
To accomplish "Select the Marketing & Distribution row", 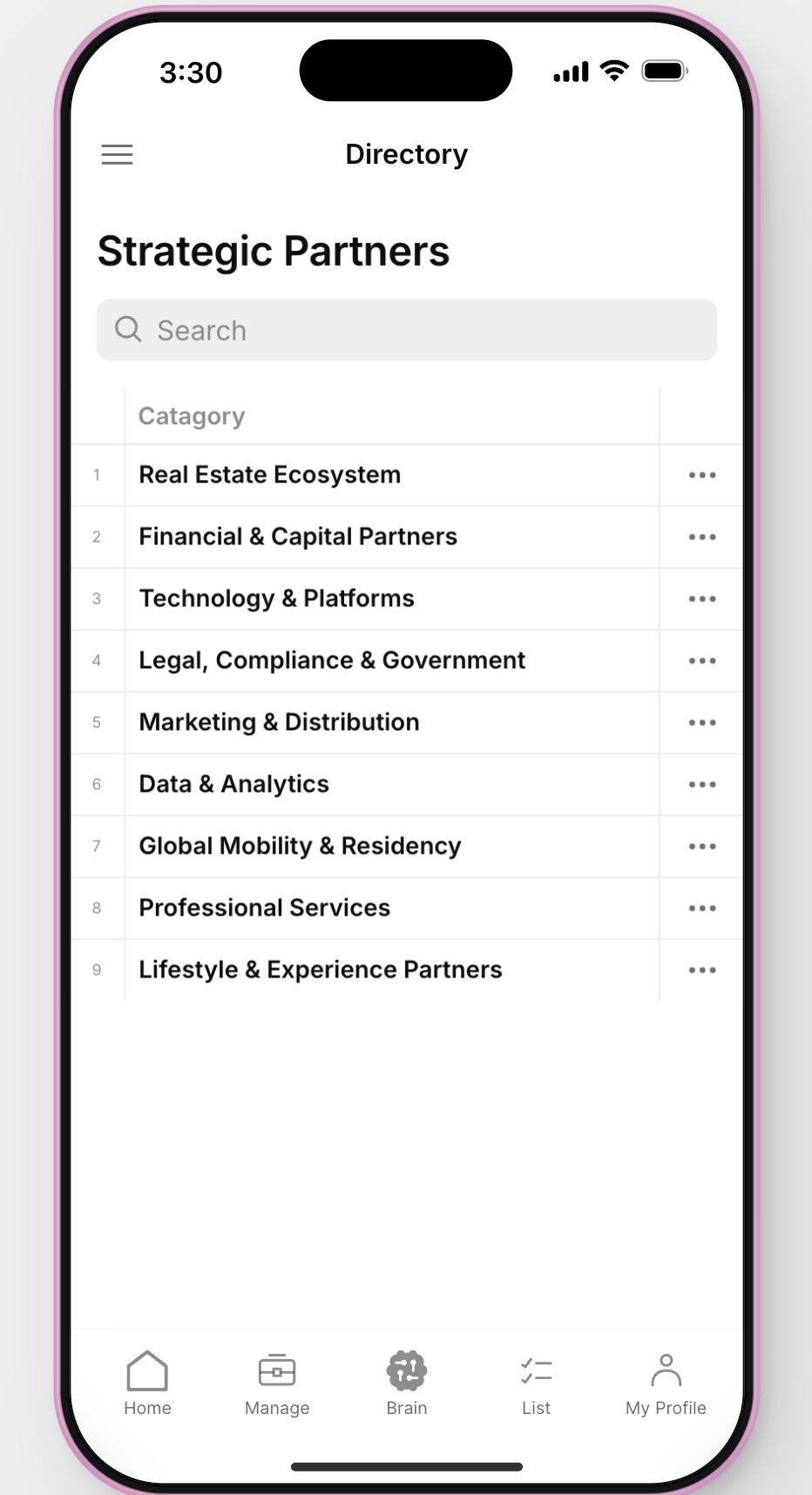I will (279, 722).
